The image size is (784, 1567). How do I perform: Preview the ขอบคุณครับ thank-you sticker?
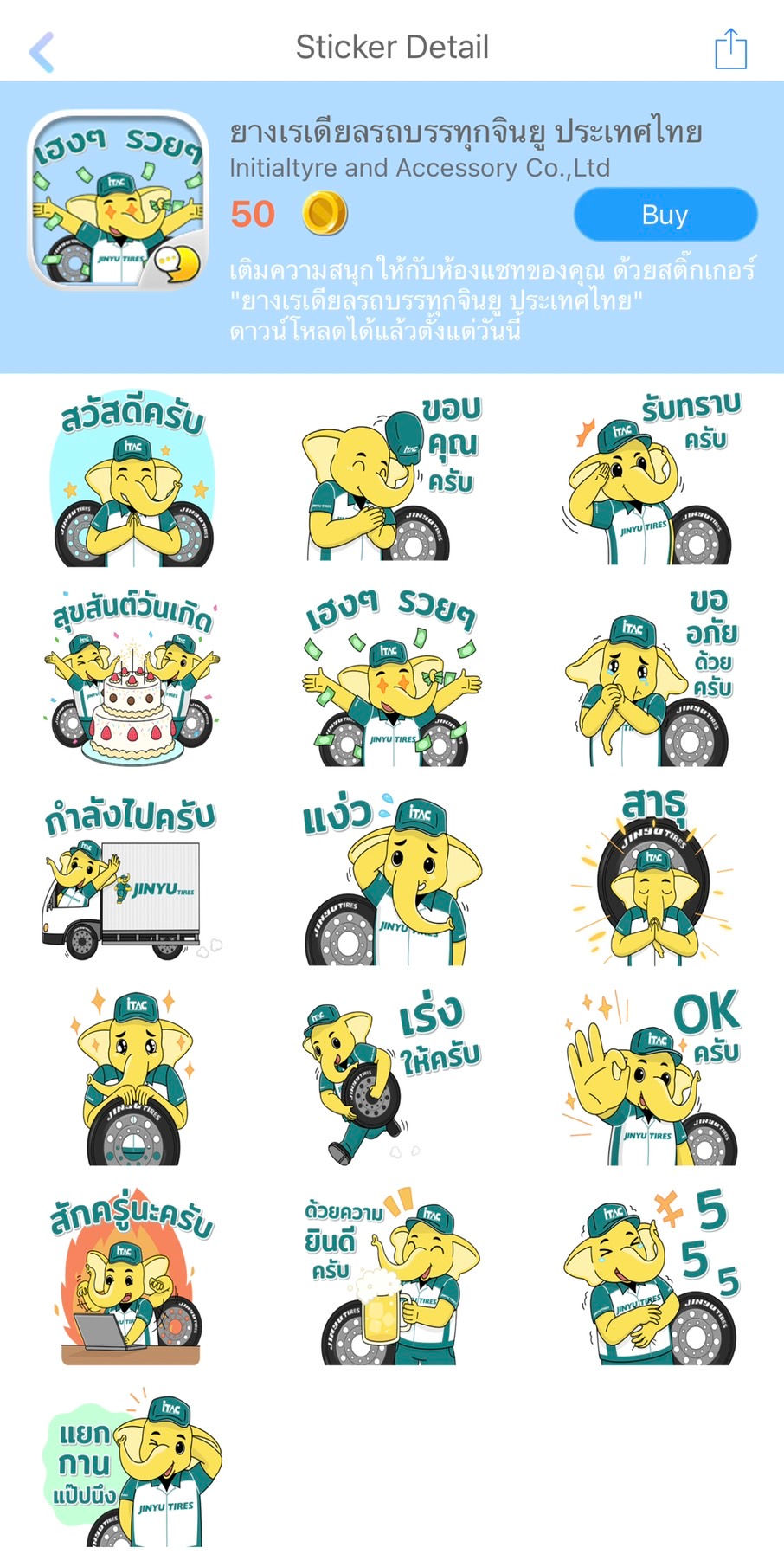pos(391,479)
